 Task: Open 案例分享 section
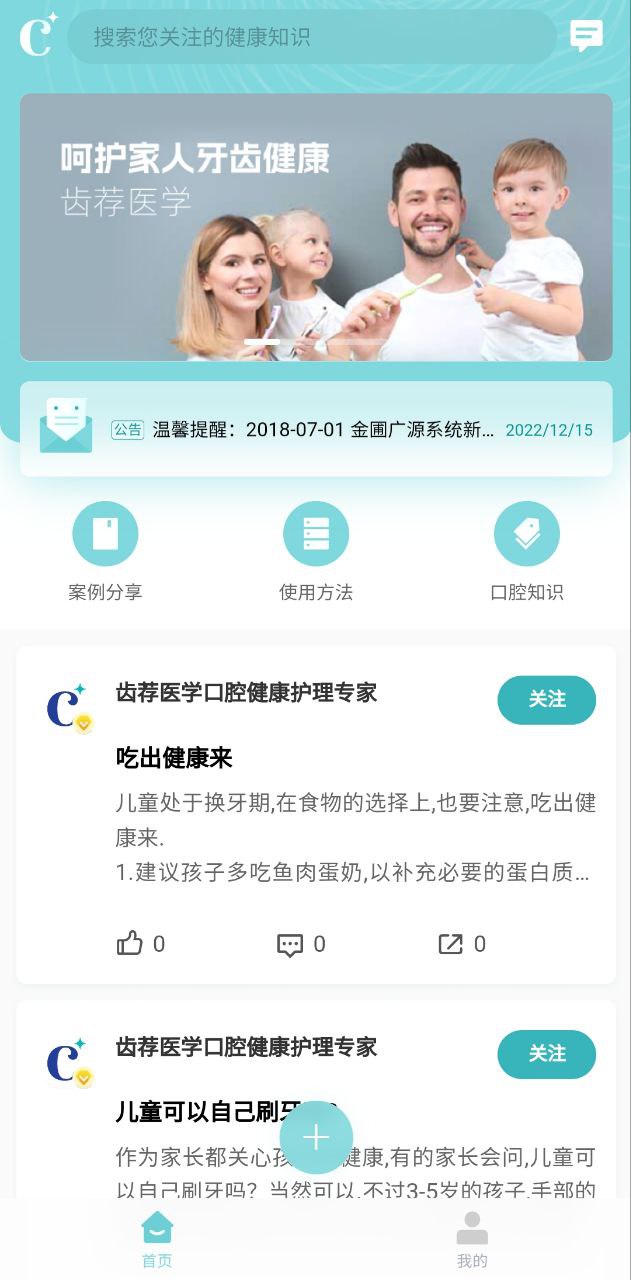coord(105,551)
